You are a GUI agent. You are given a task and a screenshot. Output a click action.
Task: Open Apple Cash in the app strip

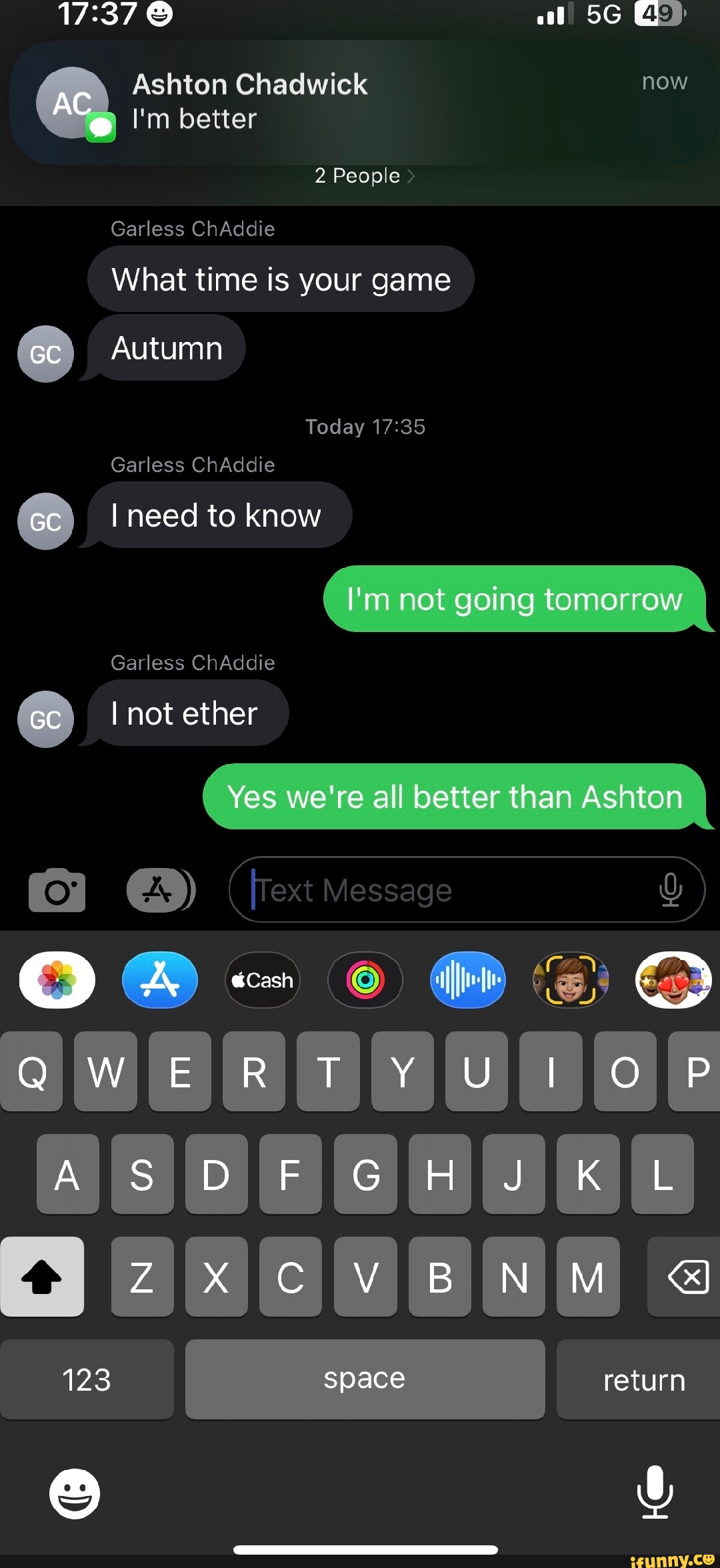[x=263, y=980]
